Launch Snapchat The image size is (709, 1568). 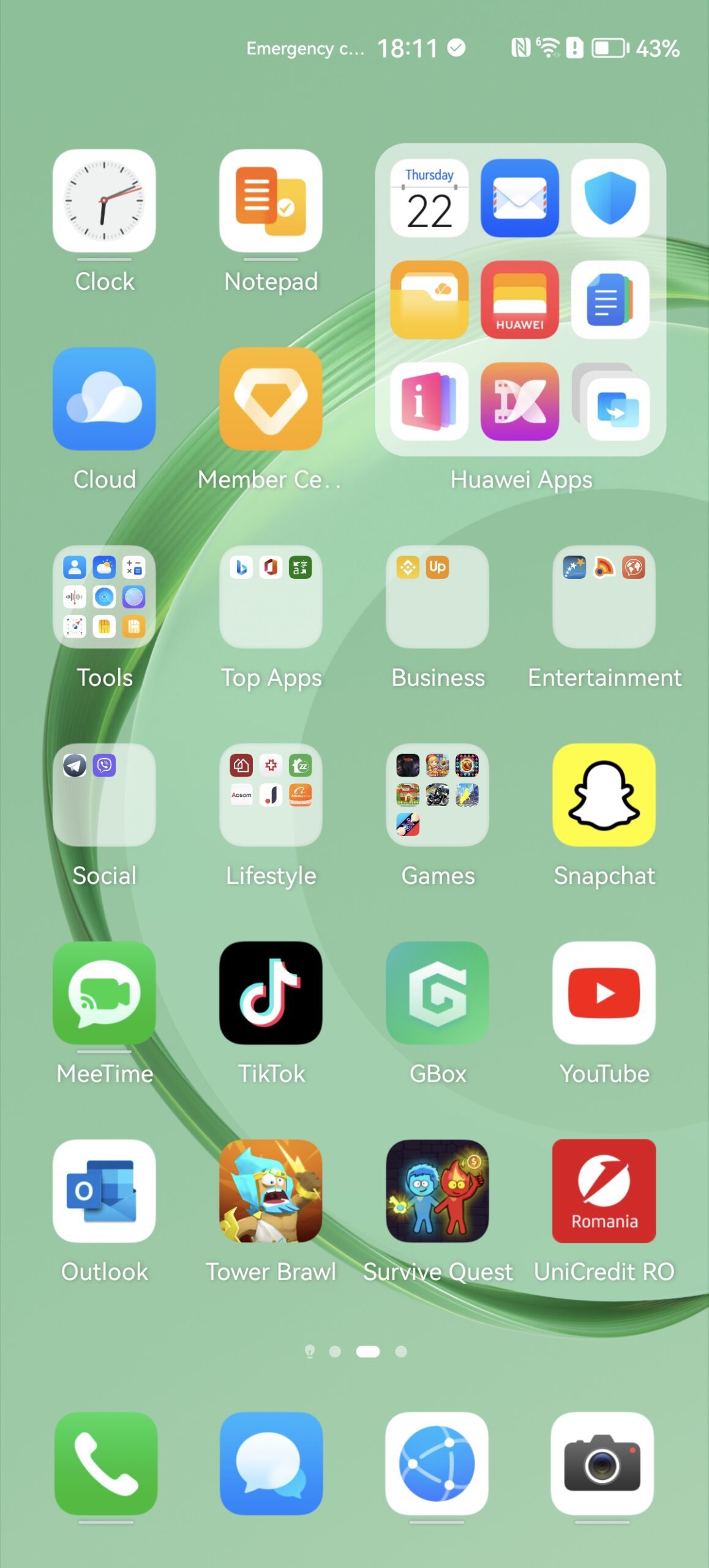[604, 794]
